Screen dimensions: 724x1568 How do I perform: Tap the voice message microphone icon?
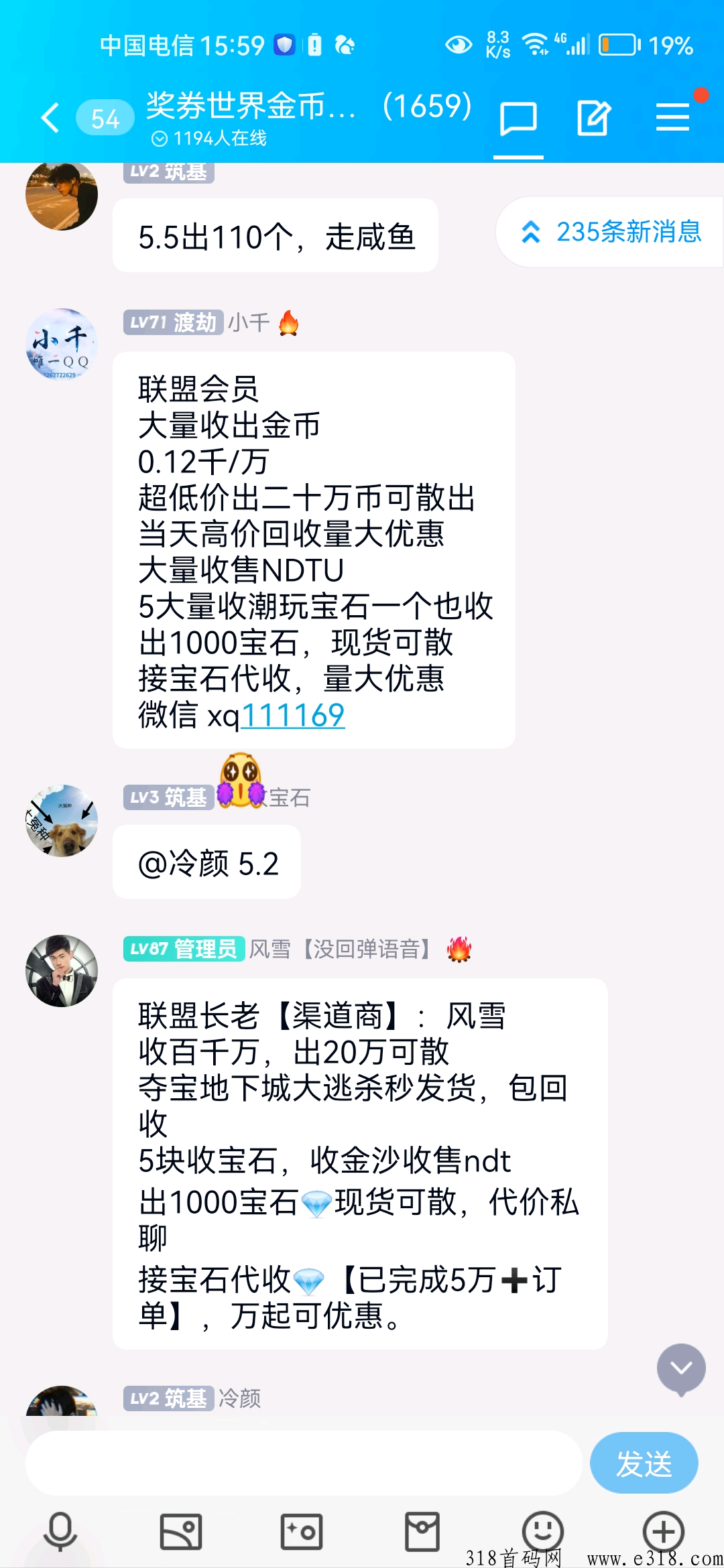click(x=59, y=1530)
